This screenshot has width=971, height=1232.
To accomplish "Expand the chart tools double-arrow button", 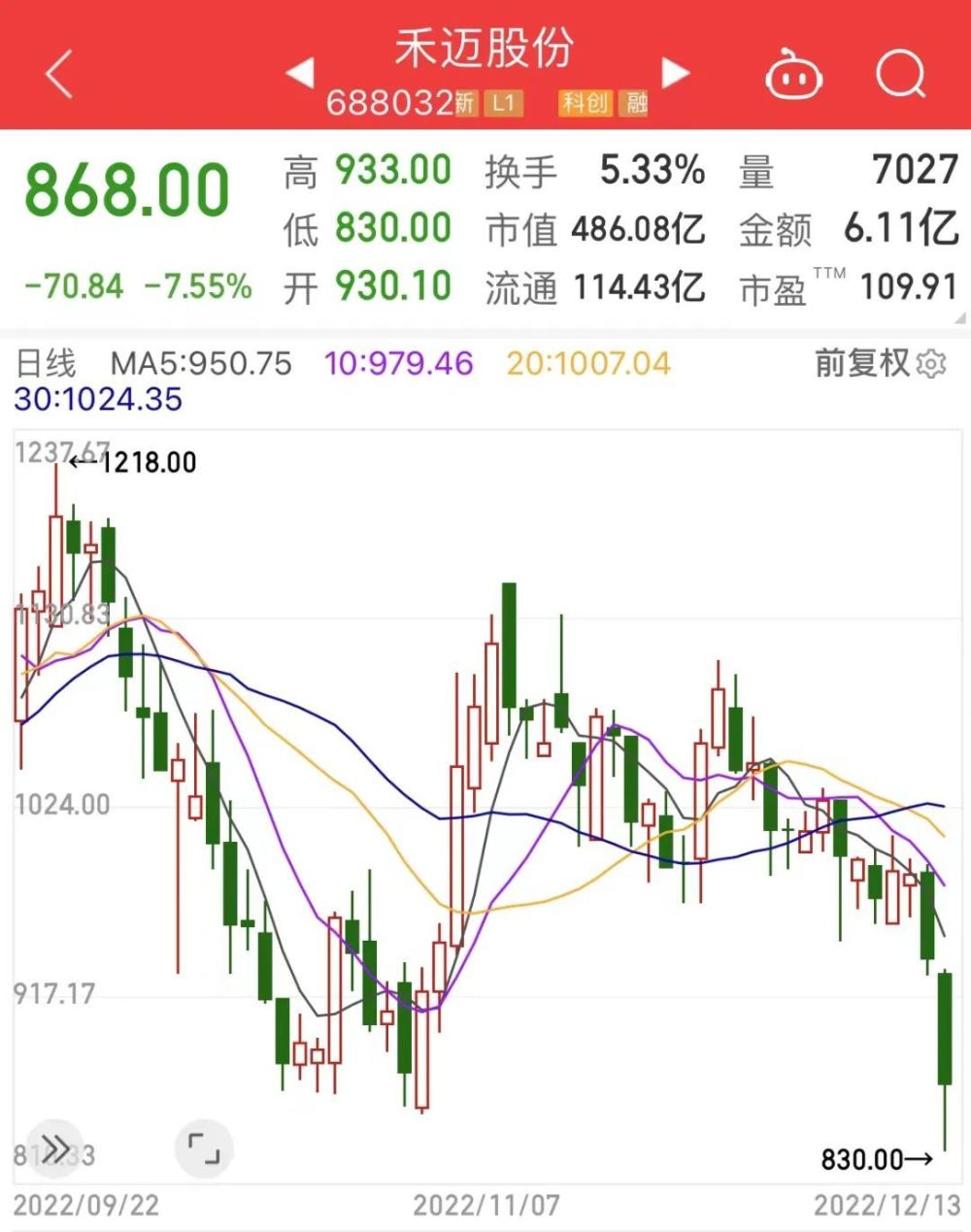I will click(55, 1150).
